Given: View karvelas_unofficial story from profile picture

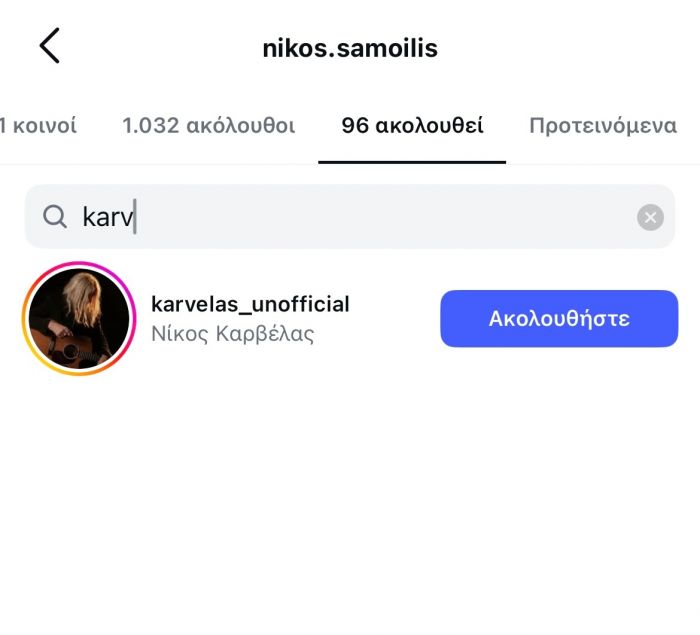Looking at the screenshot, I should click(79, 319).
